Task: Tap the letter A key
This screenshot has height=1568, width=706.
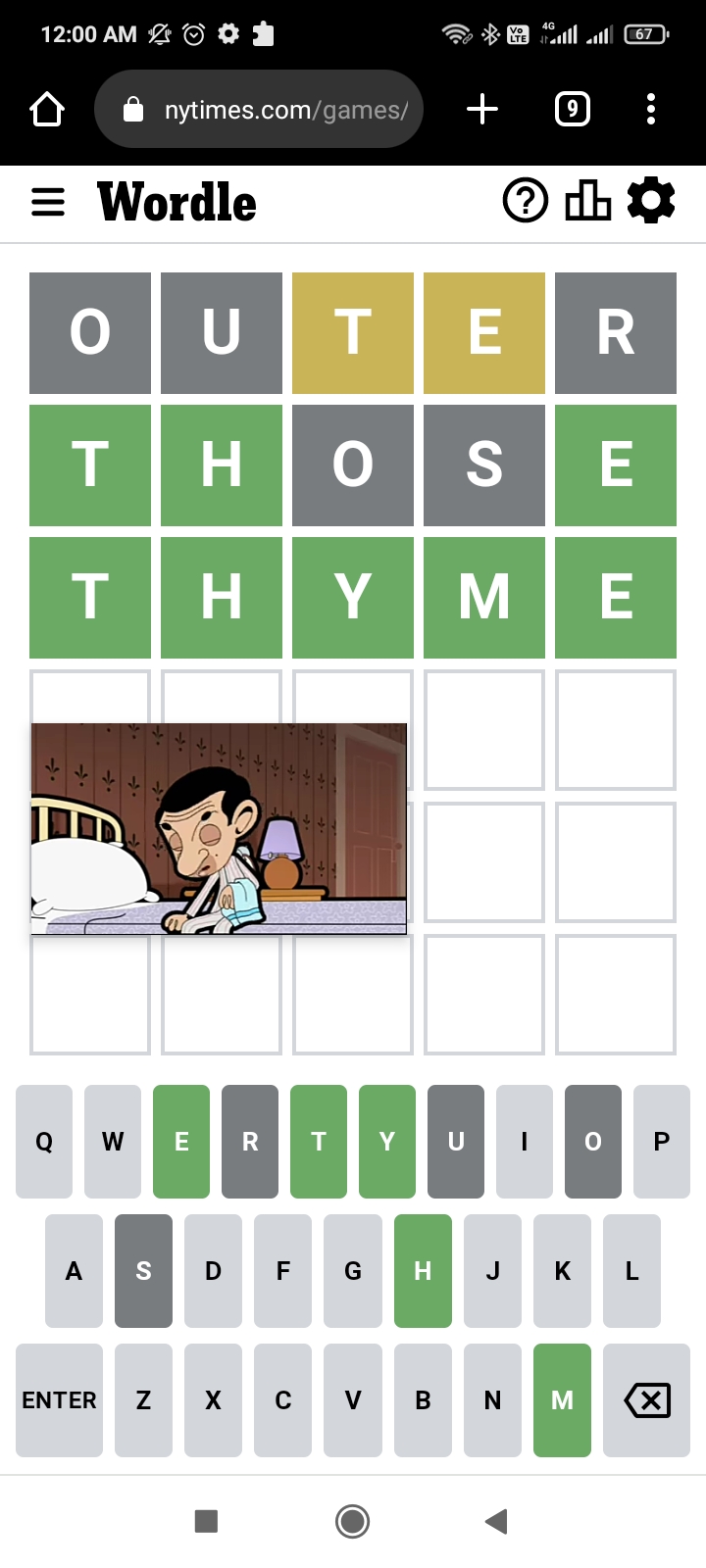Action: [74, 1271]
